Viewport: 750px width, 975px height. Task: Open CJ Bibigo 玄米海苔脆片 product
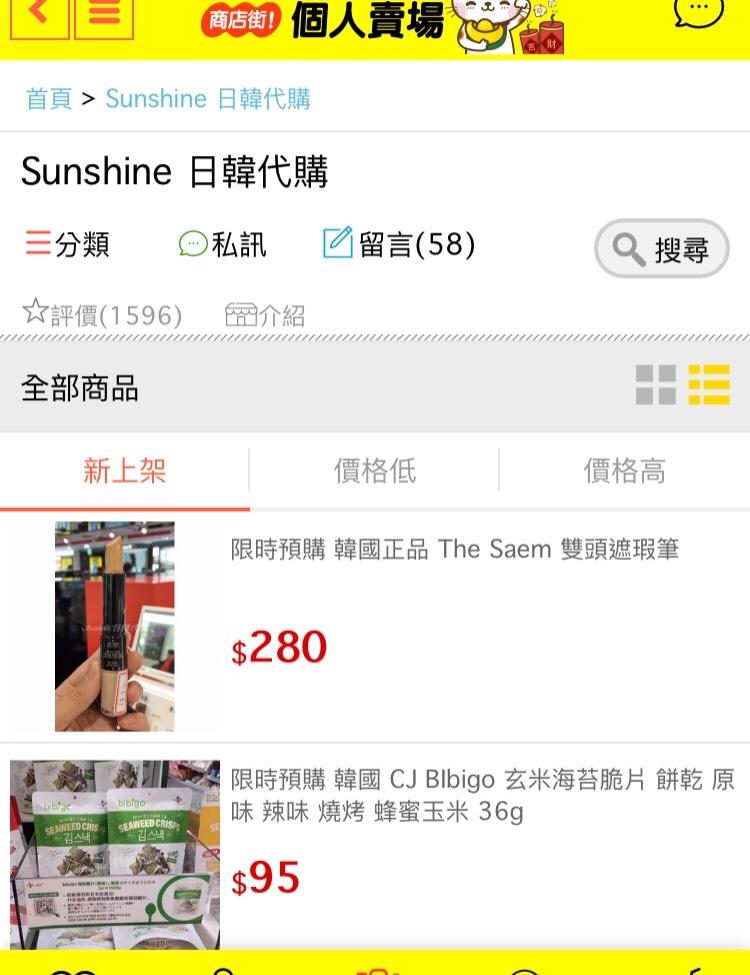482,795
